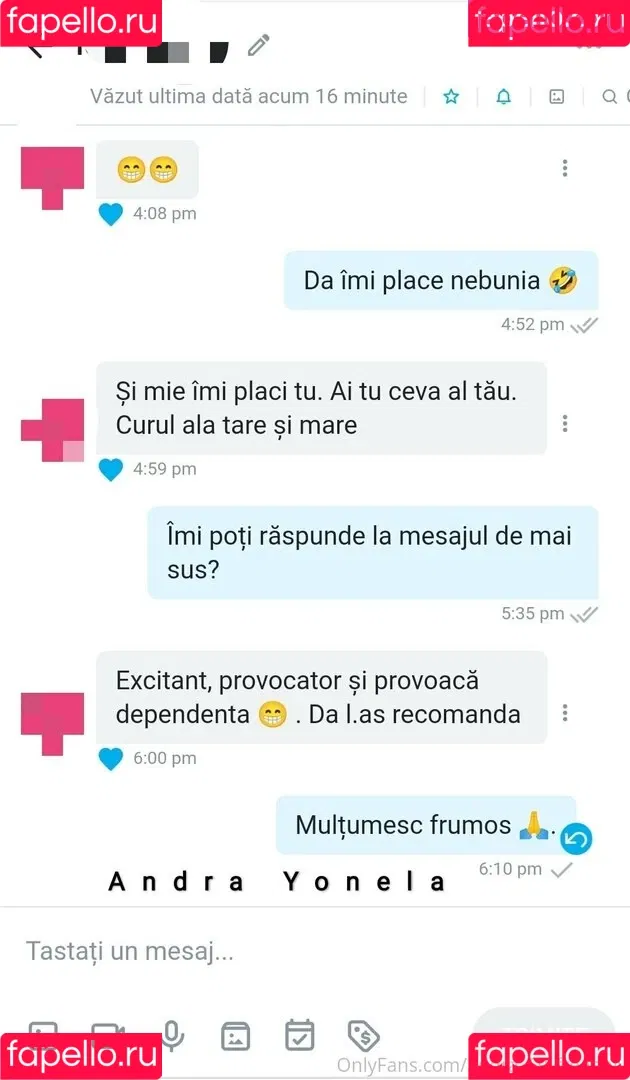Attach media from the vault icon

[236, 1035]
